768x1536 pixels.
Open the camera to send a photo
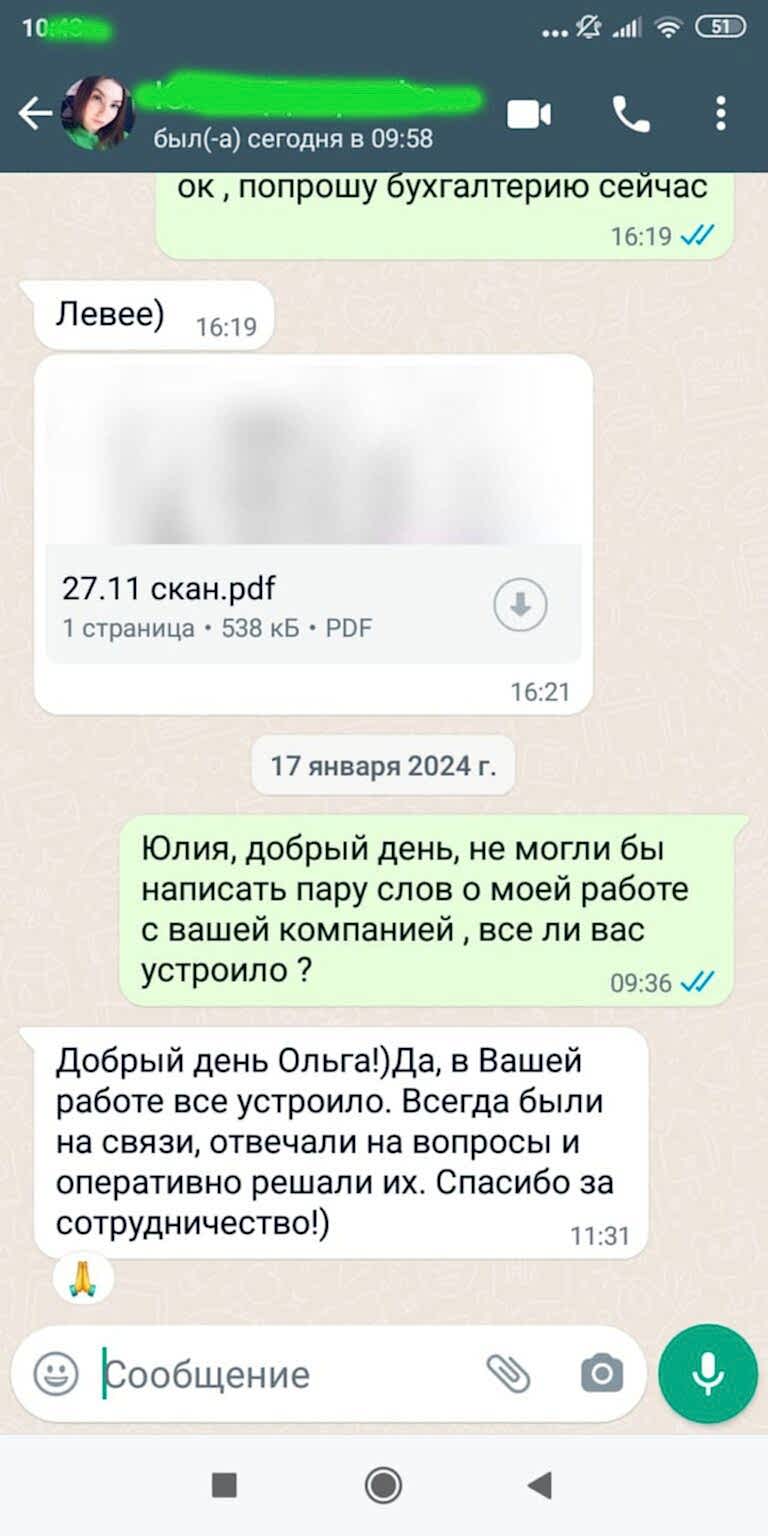(x=602, y=1374)
